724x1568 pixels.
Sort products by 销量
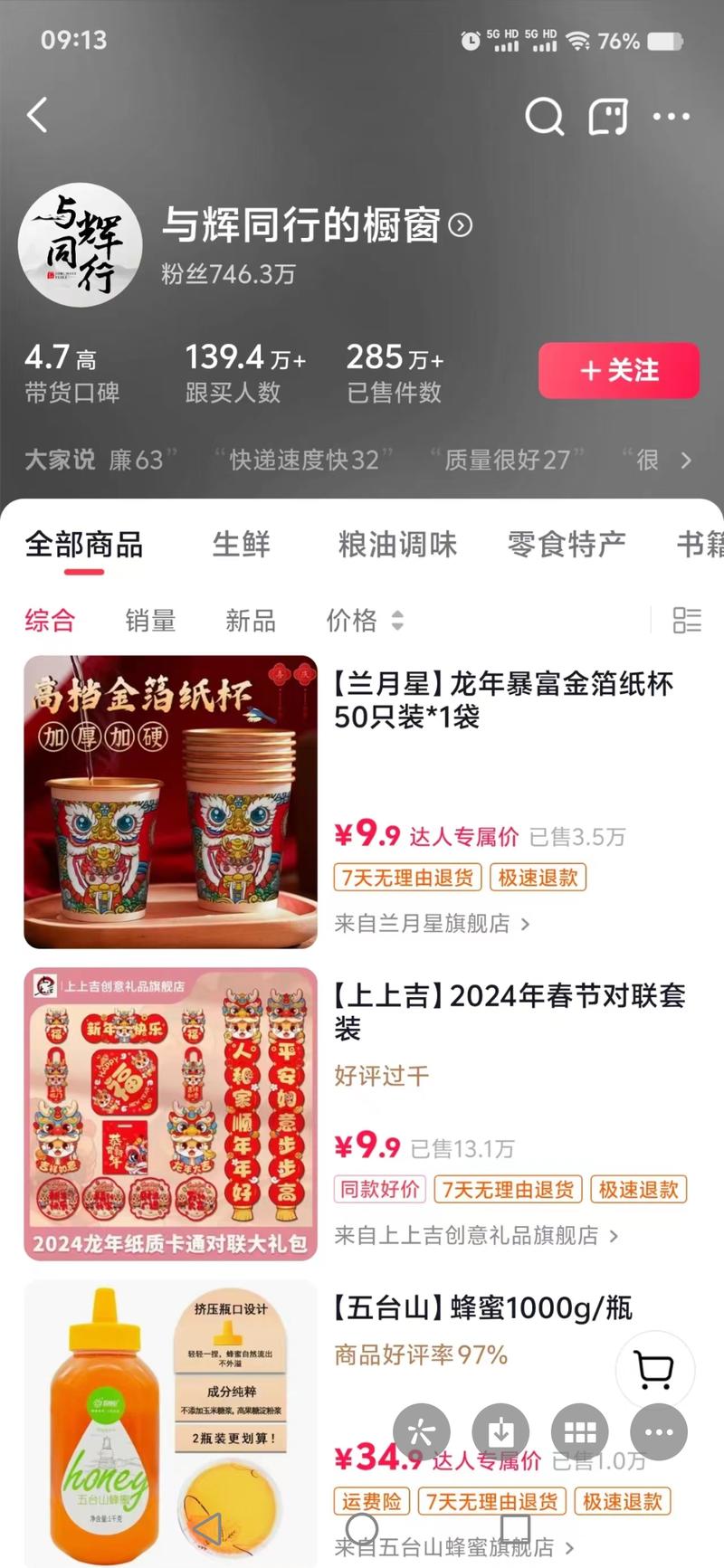coord(150,621)
